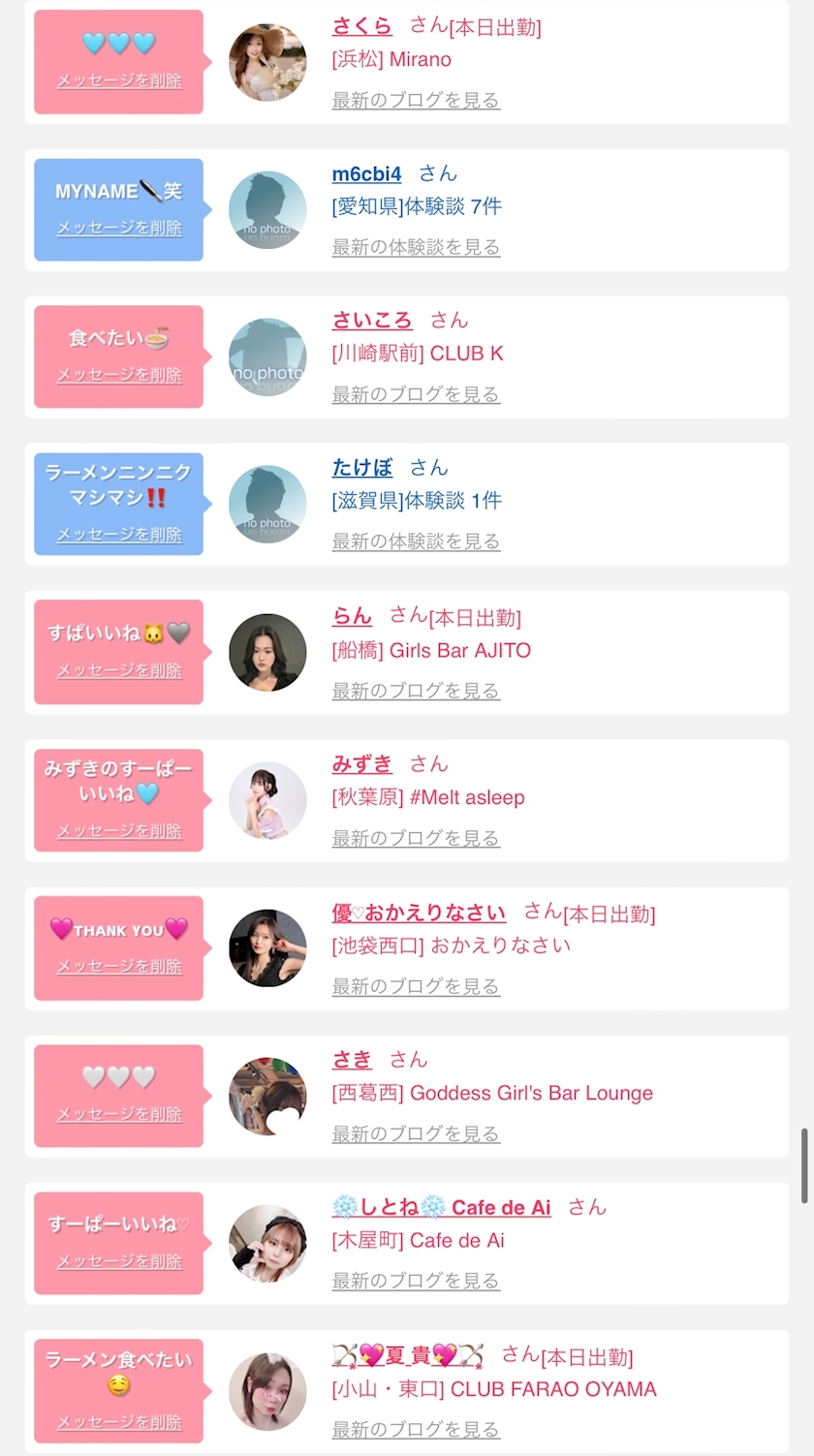View さき's latest blog

click(416, 1133)
